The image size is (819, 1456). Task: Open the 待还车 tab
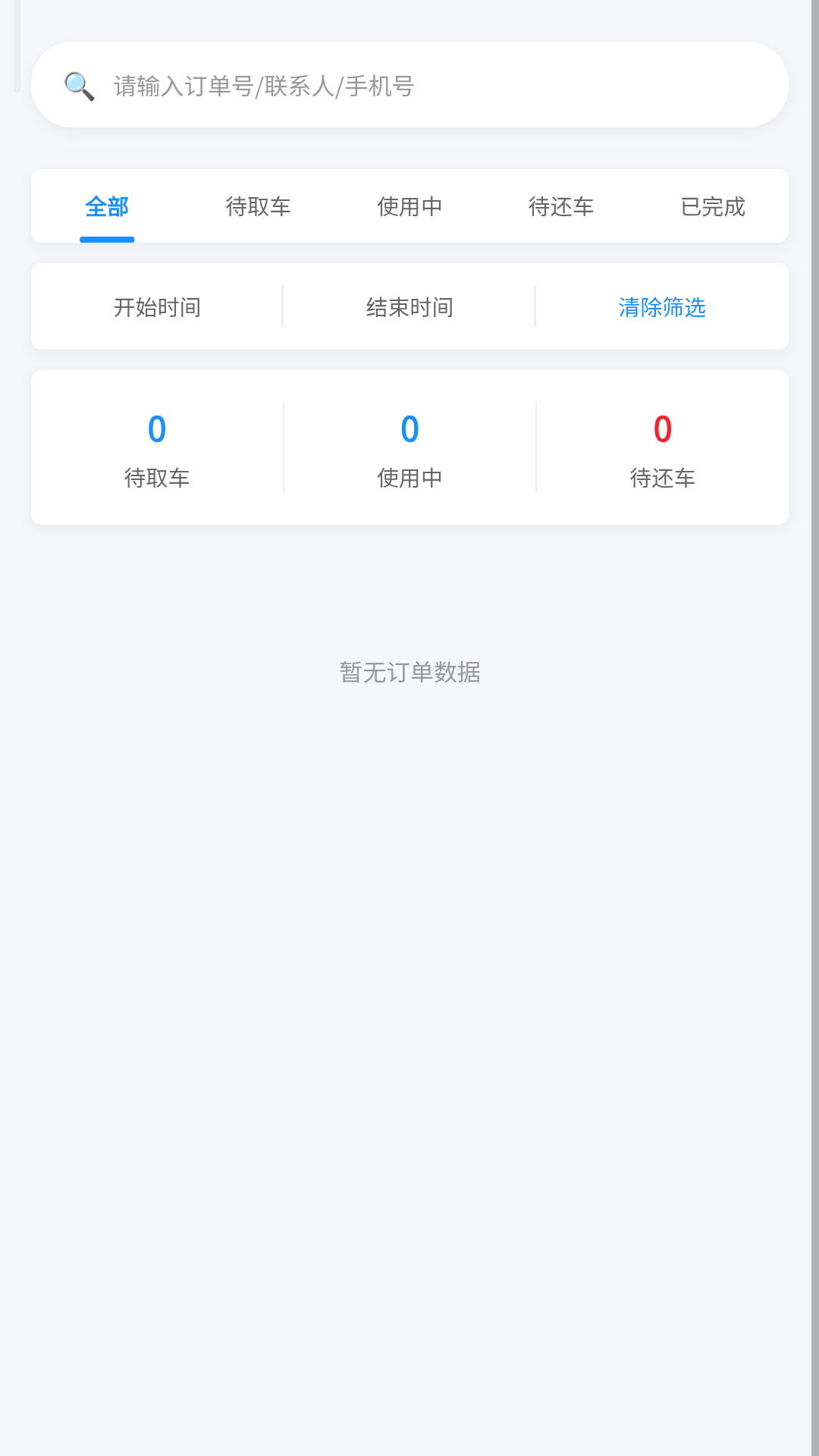tap(562, 206)
